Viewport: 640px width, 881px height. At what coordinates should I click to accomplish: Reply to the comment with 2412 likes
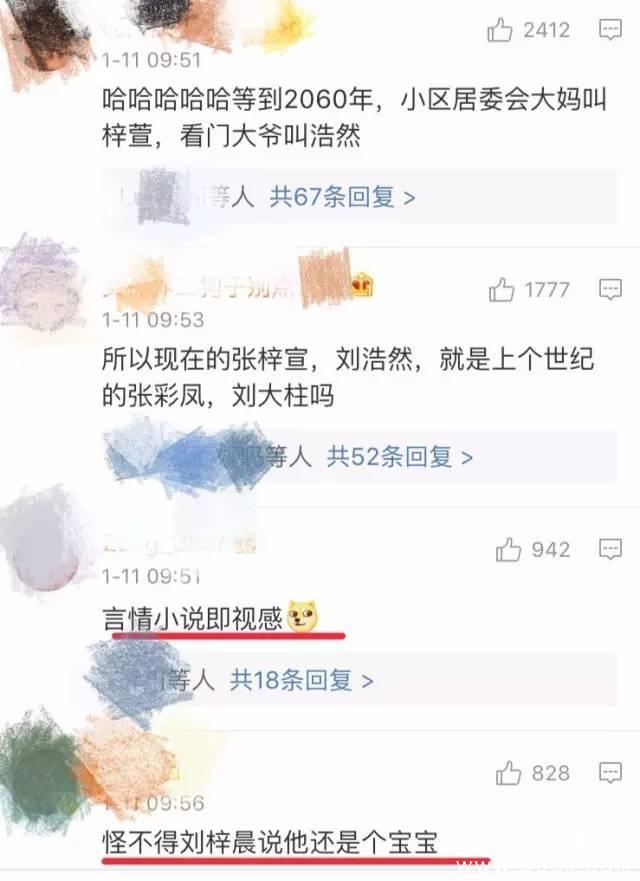[x=610, y=31]
